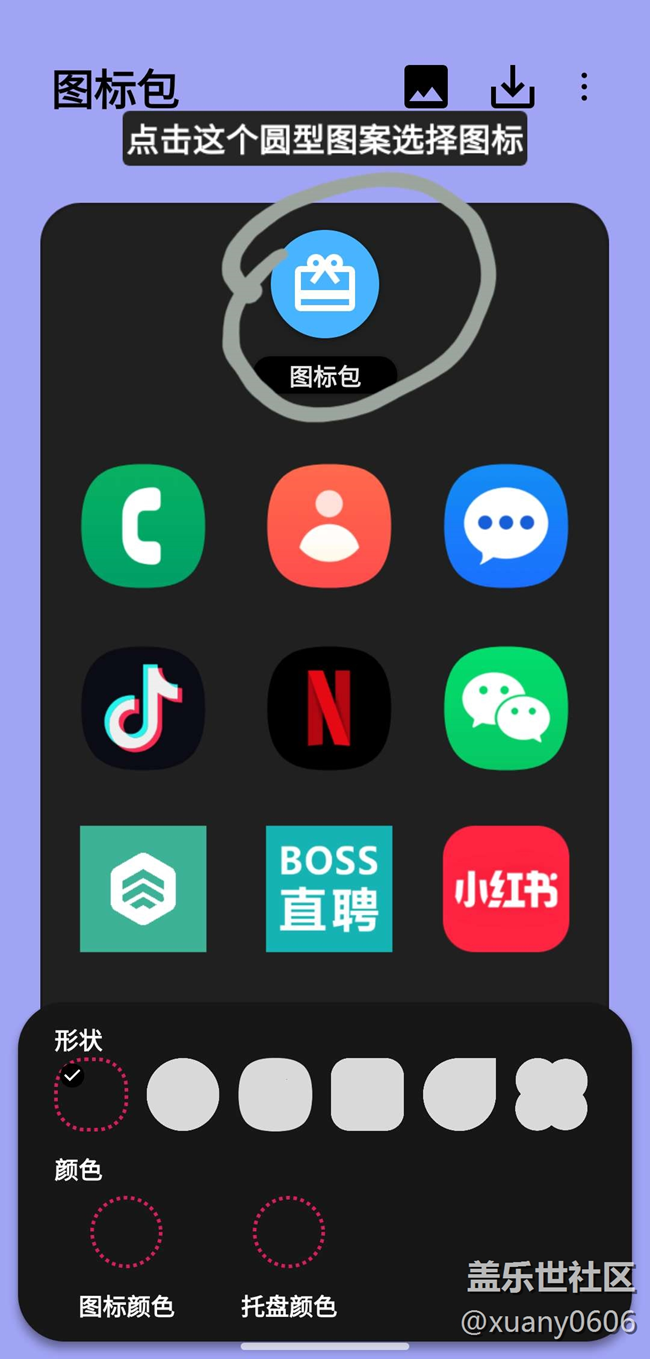Select the BOSS直聘 app icon
650x1359 pixels.
tap(329, 889)
